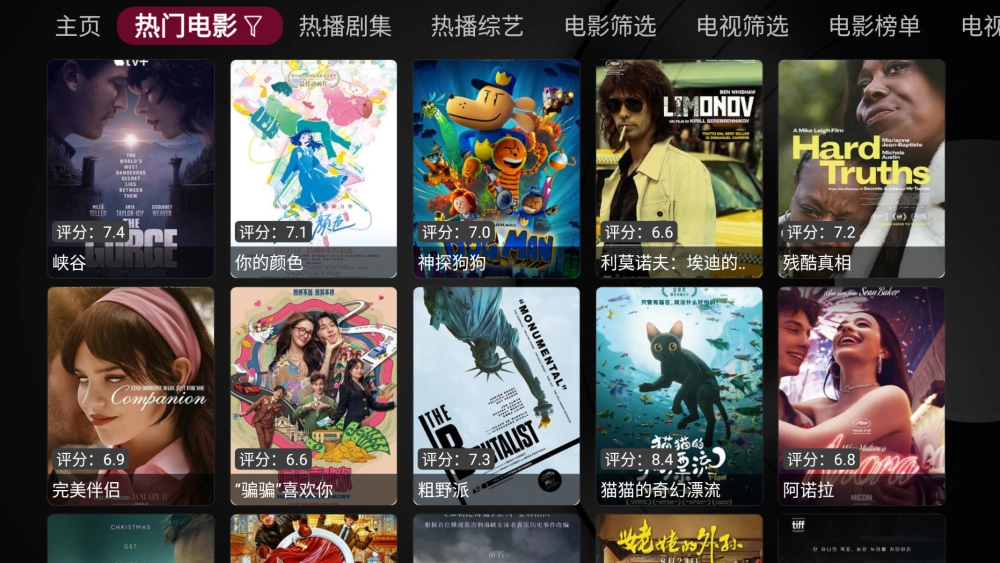The width and height of the screenshot is (1000, 563).
Task: Select the 电影筛选 tab
Action: pyautogui.click(x=610, y=26)
